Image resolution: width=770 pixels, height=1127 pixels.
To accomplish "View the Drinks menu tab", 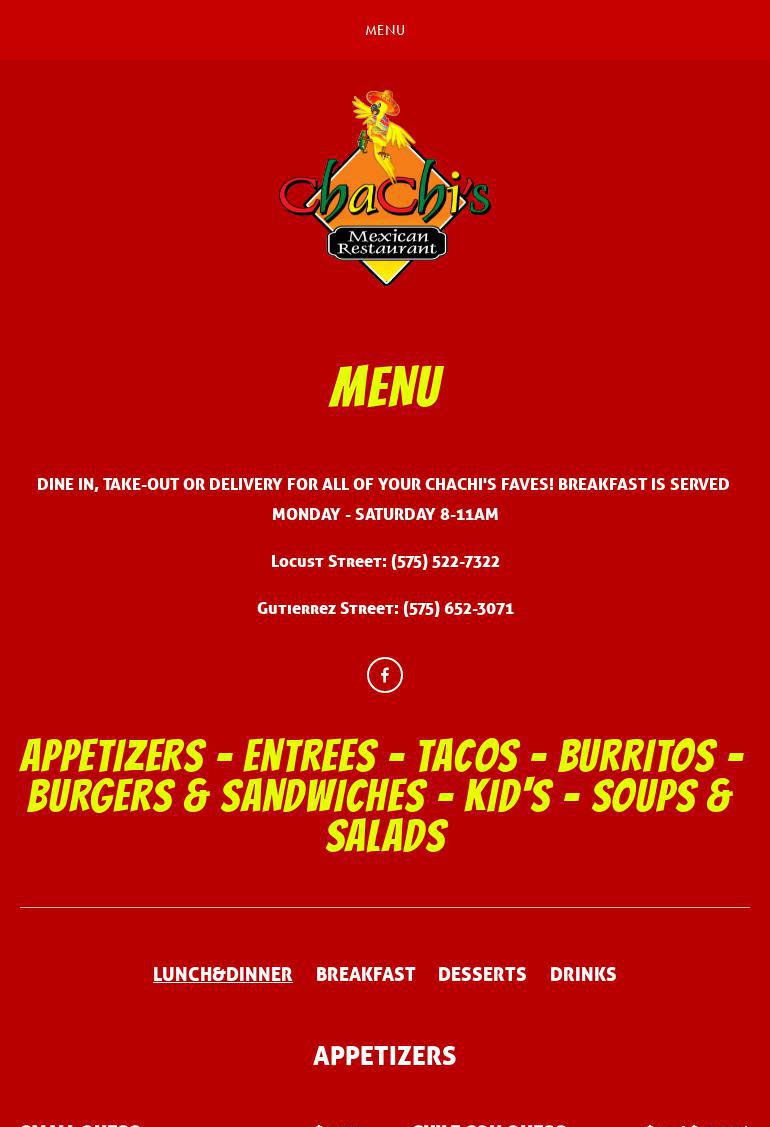I will pyautogui.click(x=583, y=974).
